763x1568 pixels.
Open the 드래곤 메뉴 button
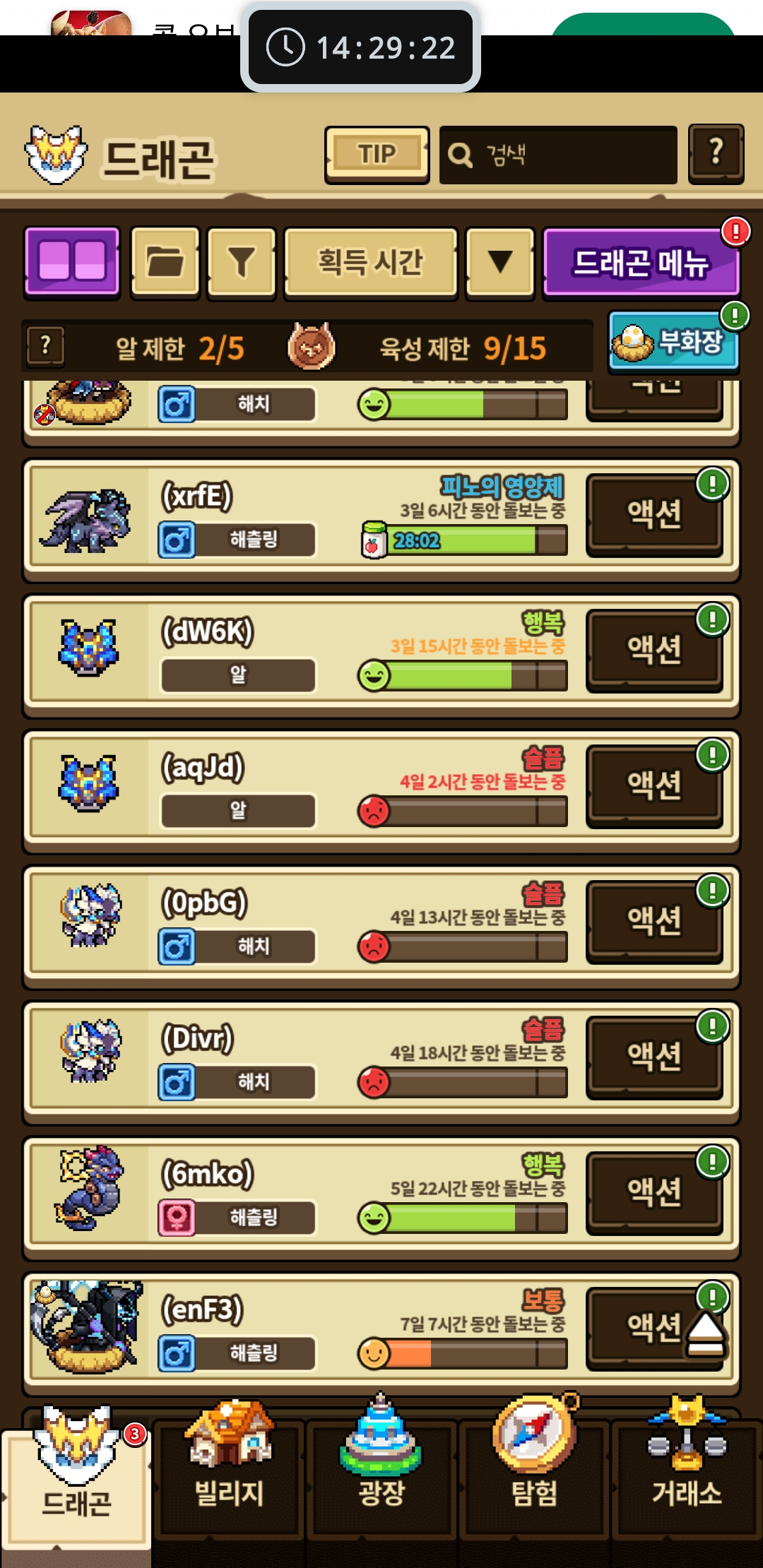pyautogui.click(x=640, y=263)
